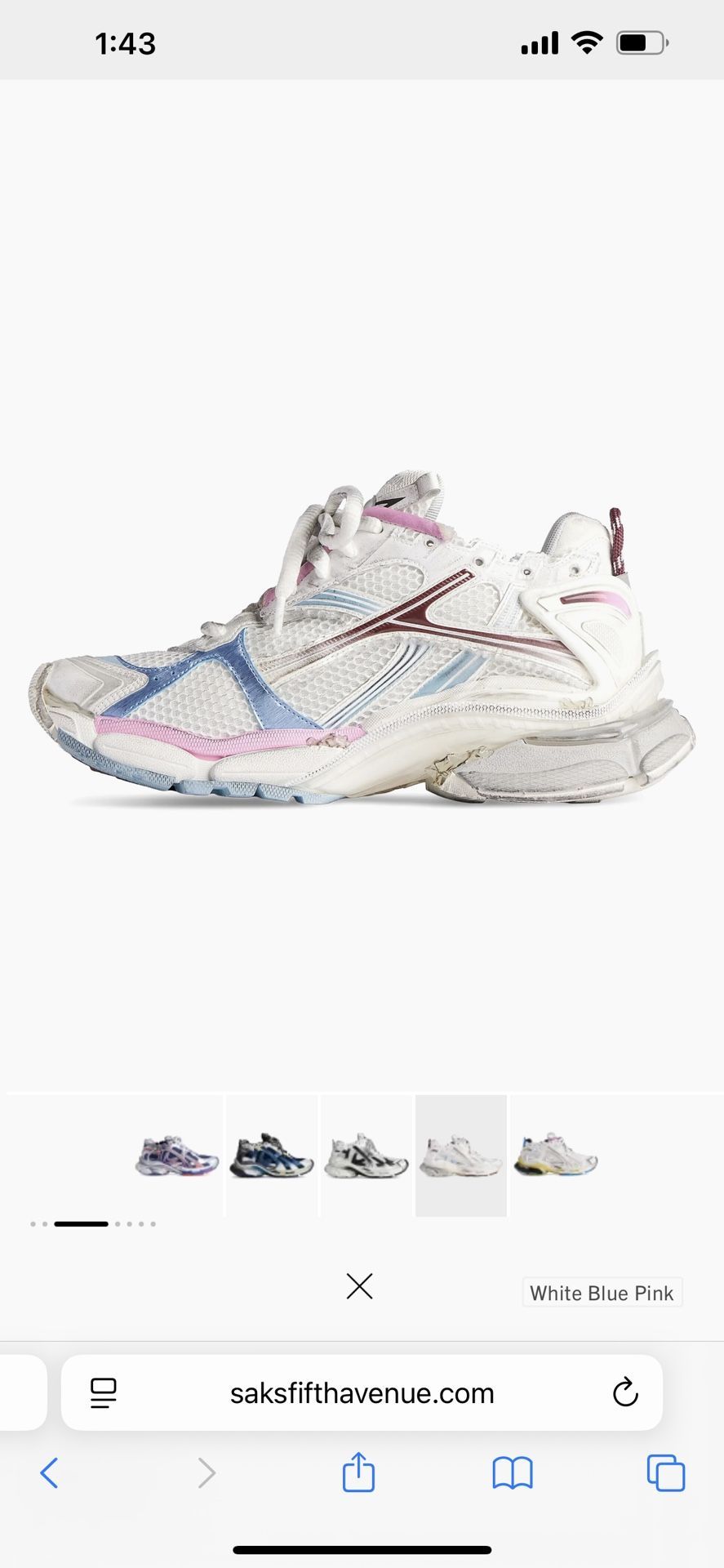
Task: Go forward to the next page
Action: coord(205,1474)
